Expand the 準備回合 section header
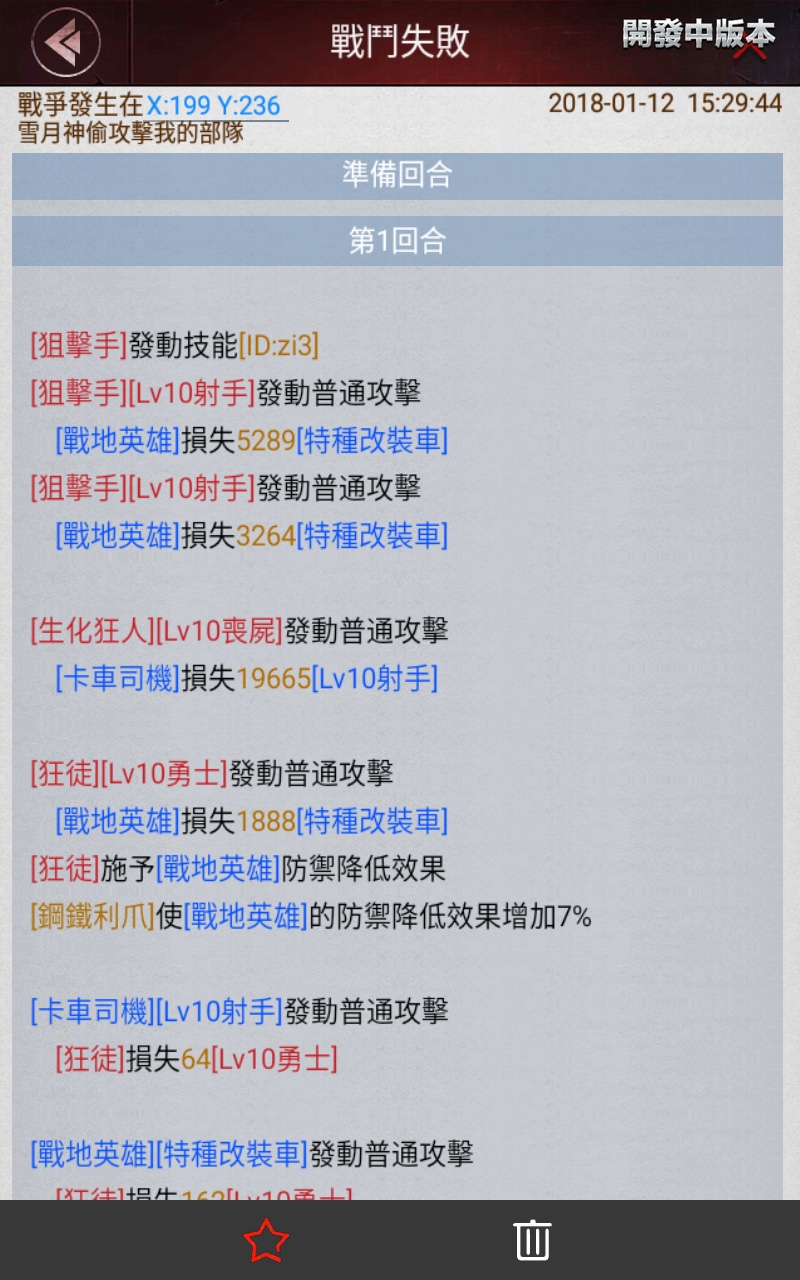Image resolution: width=800 pixels, height=1280 pixels. coord(397,175)
